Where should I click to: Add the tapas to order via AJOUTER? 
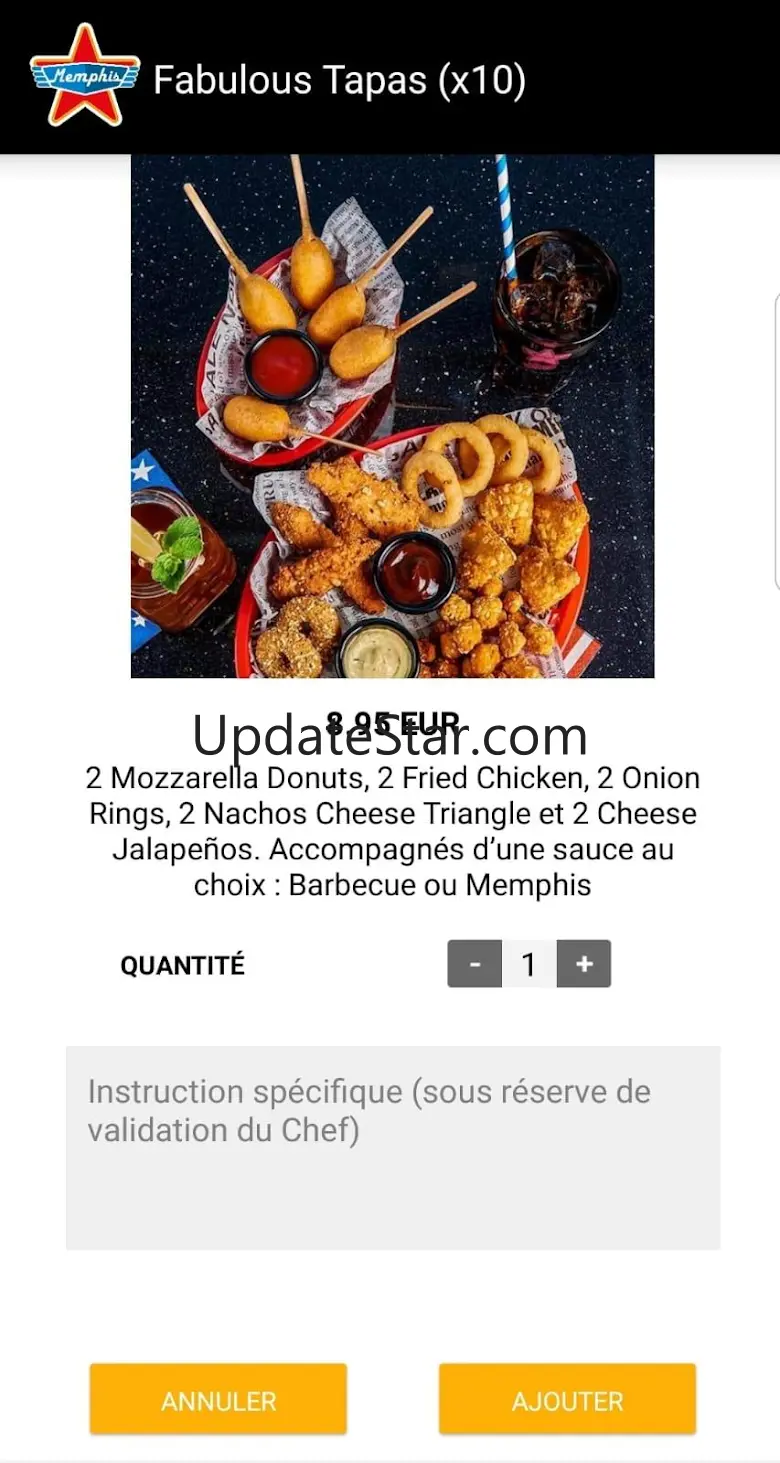[567, 1400]
